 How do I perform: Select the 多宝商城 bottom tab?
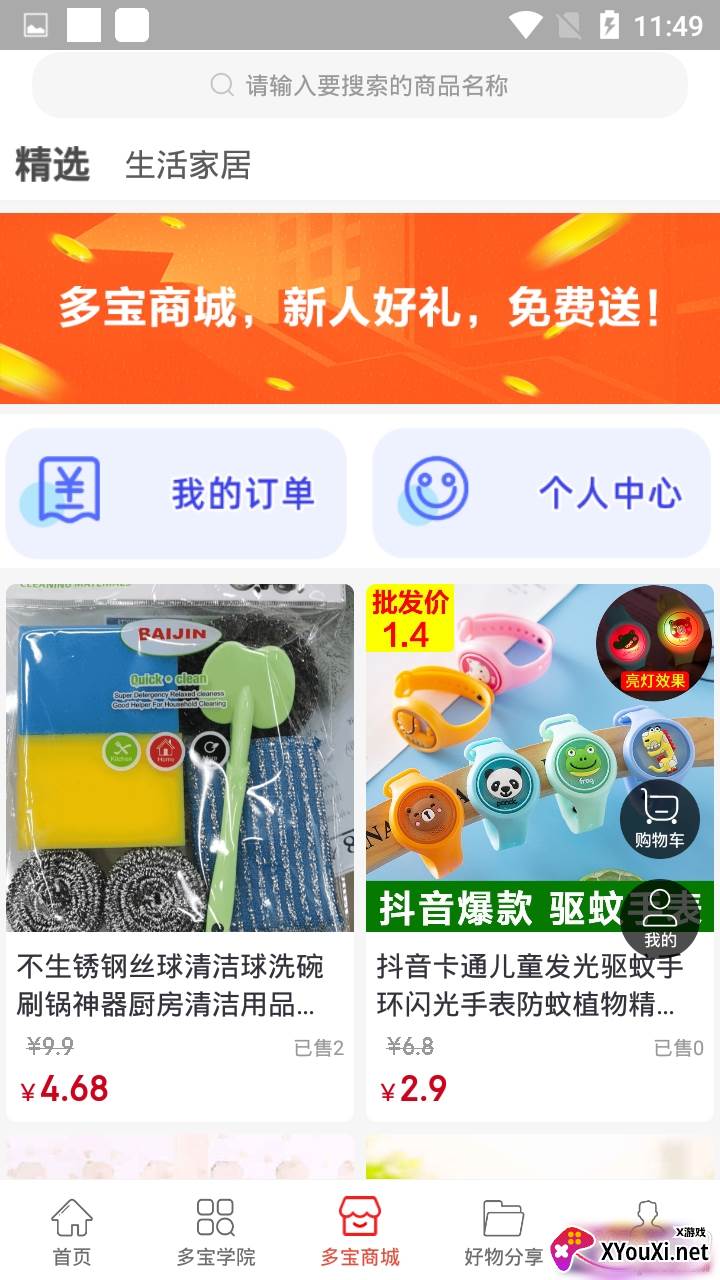(360, 1232)
